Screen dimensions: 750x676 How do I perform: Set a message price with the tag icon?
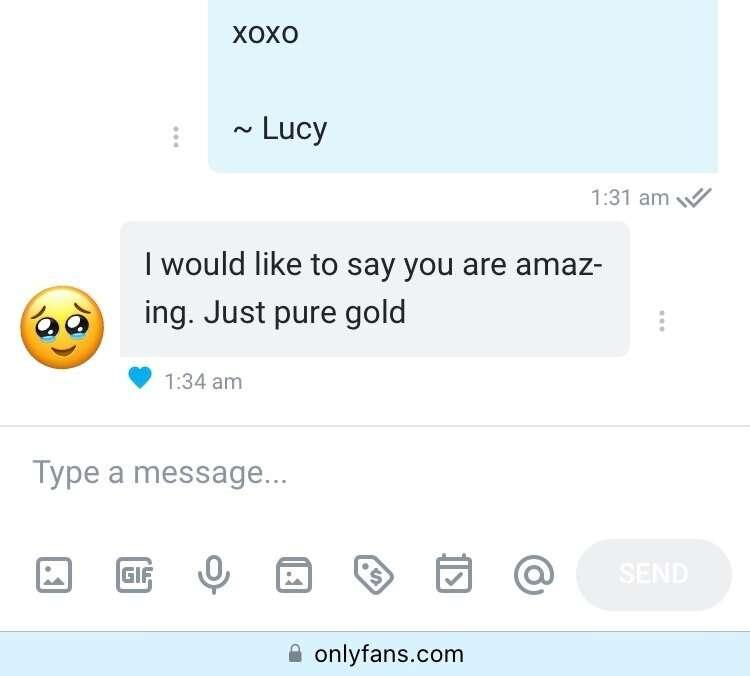[x=374, y=574]
